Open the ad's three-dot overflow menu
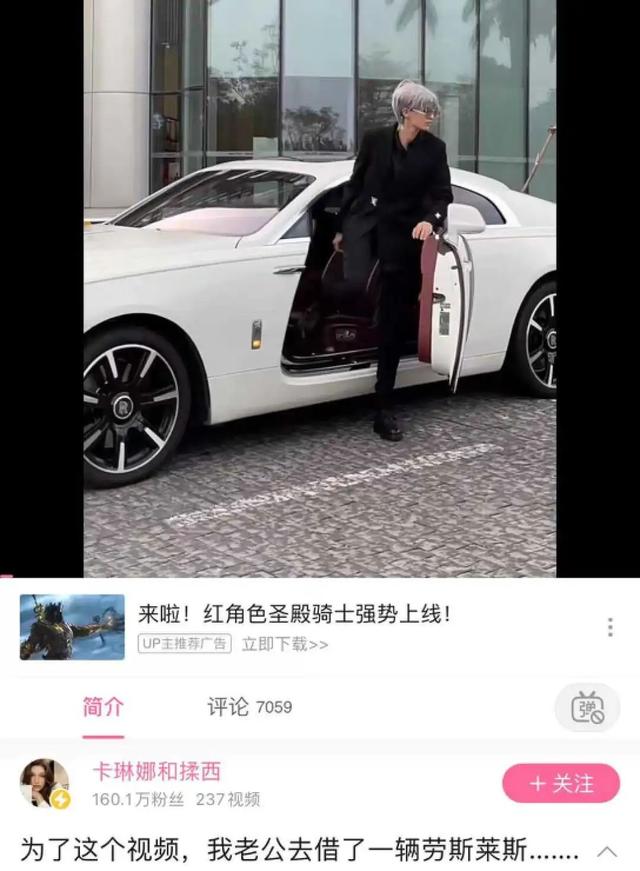 coord(610,627)
